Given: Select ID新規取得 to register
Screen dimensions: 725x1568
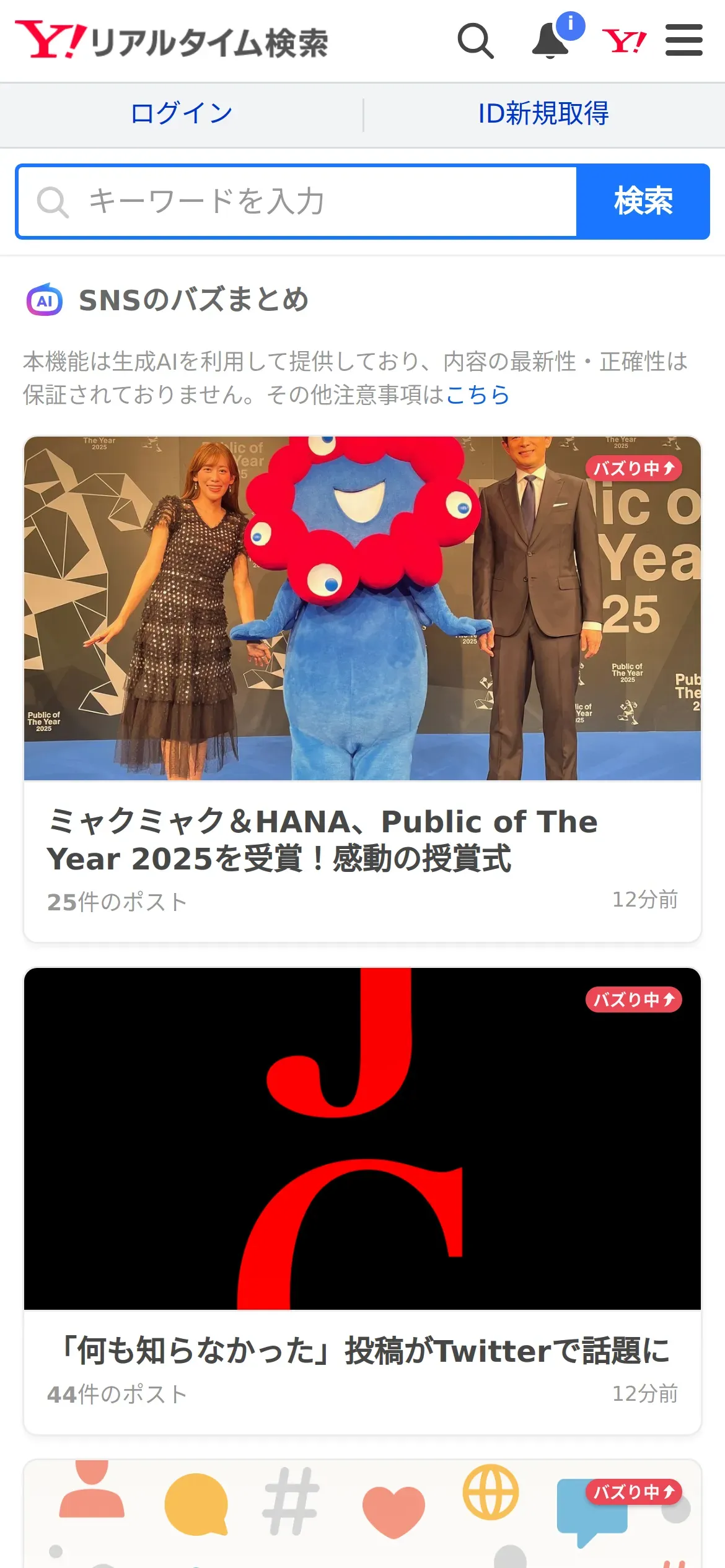Looking at the screenshot, I should click(x=543, y=114).
